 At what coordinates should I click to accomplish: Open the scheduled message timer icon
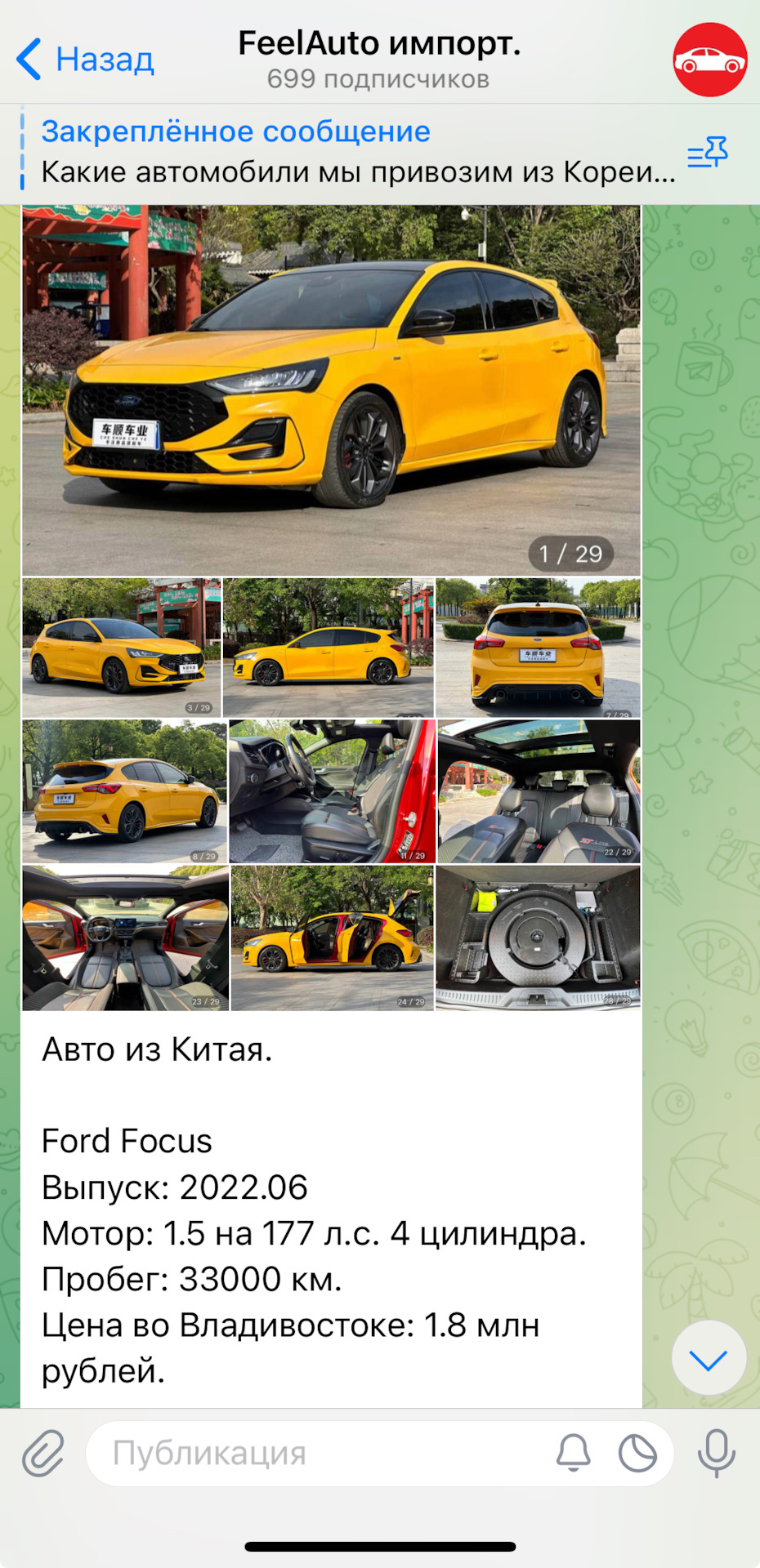point(637,1454)
